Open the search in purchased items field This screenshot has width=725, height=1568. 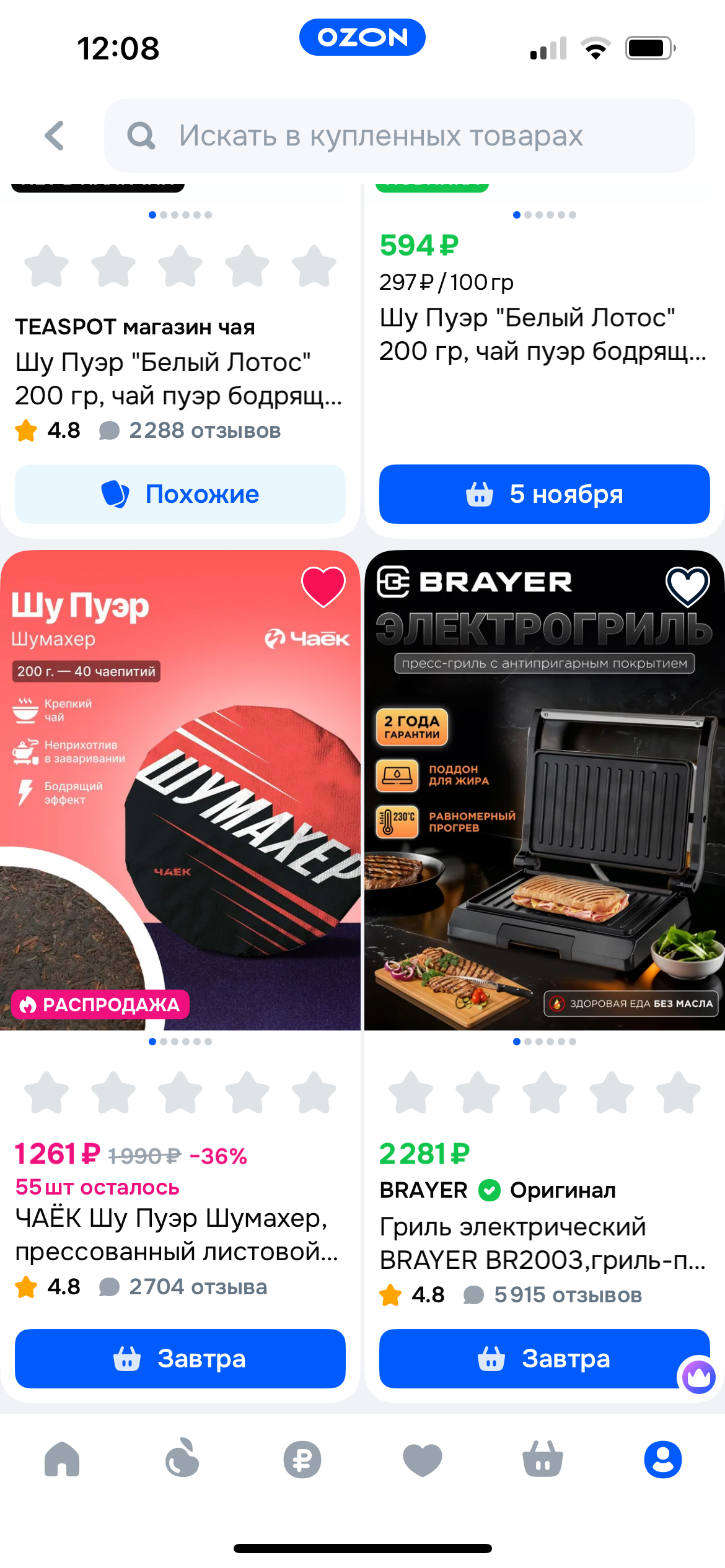399,136
